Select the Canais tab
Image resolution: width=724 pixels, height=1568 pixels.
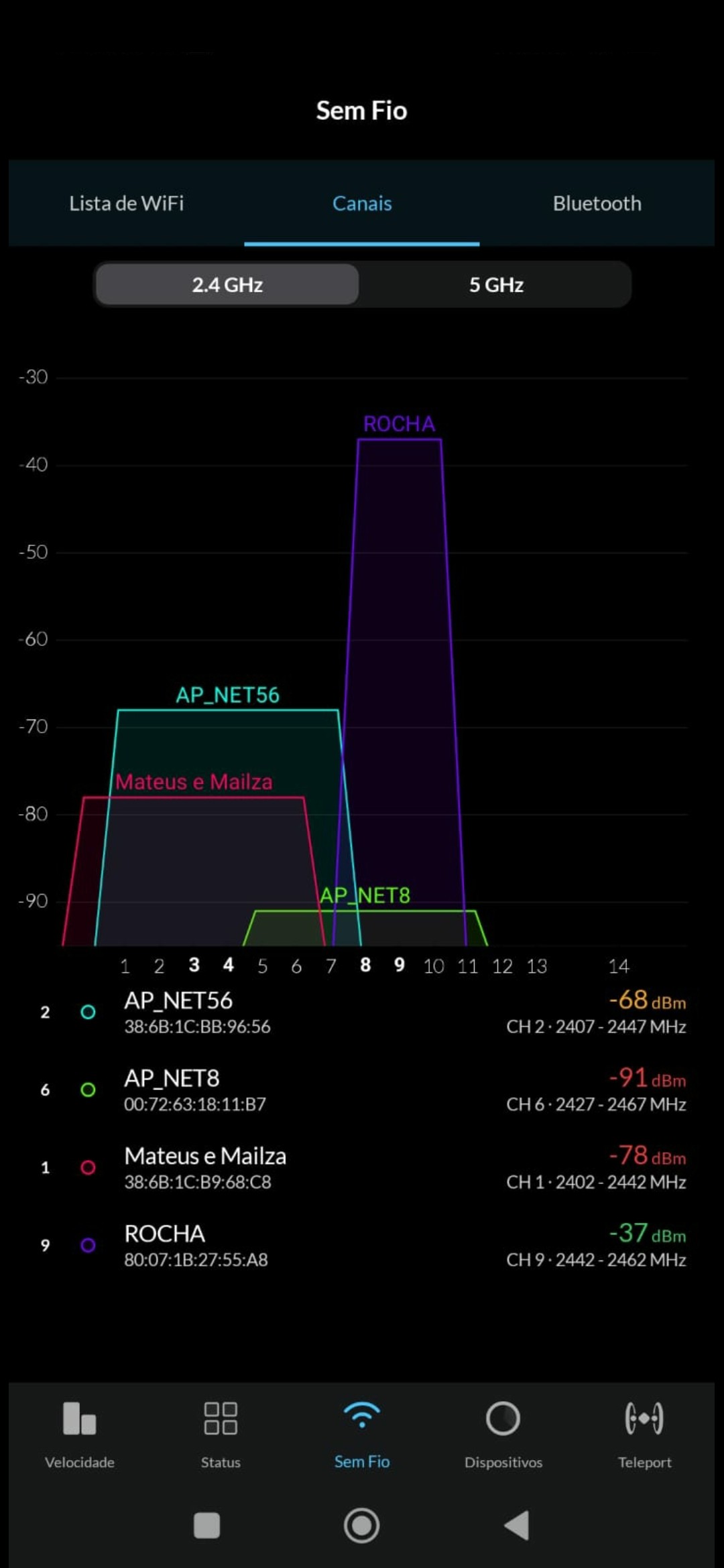(362, 203)
